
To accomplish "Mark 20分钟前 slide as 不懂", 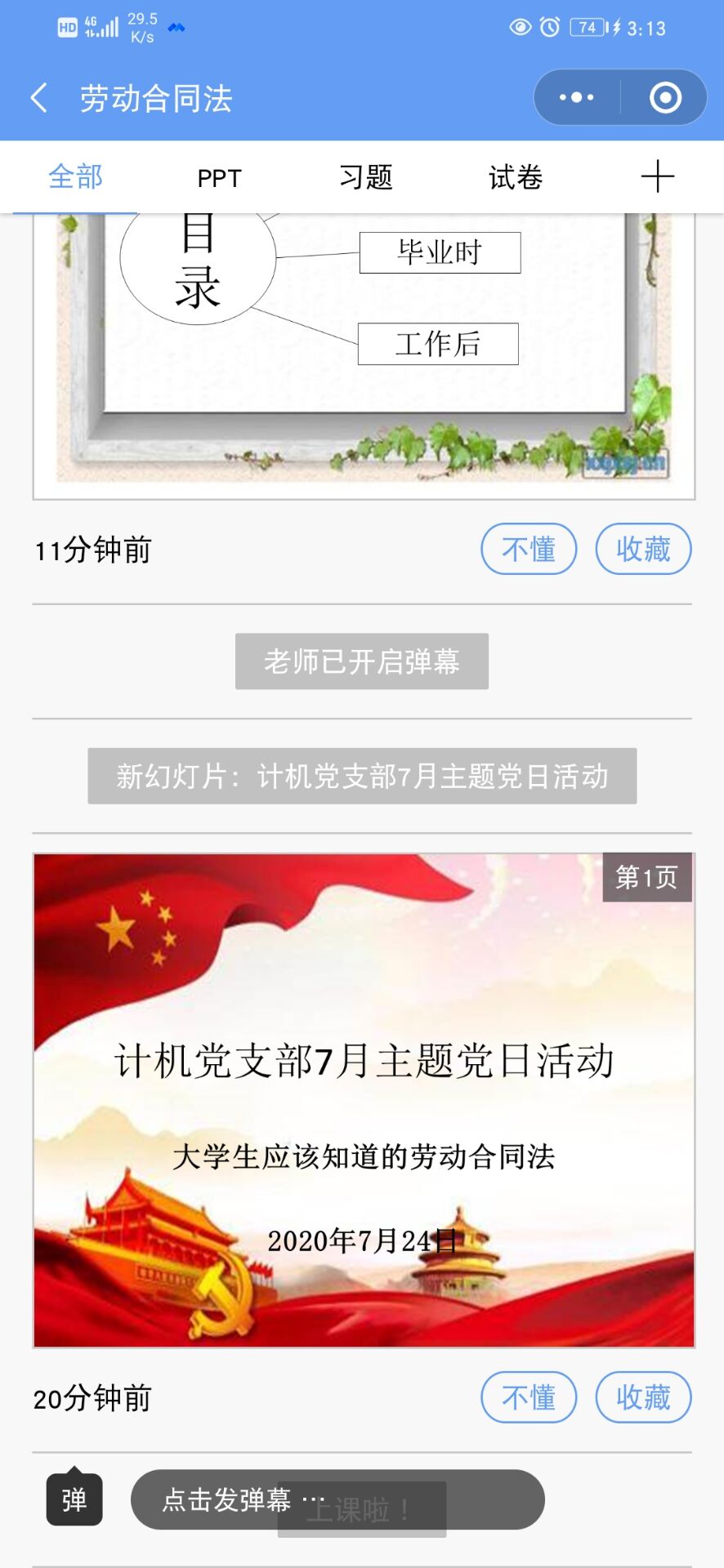I will pyautogui.click(x=529, y=1397).
